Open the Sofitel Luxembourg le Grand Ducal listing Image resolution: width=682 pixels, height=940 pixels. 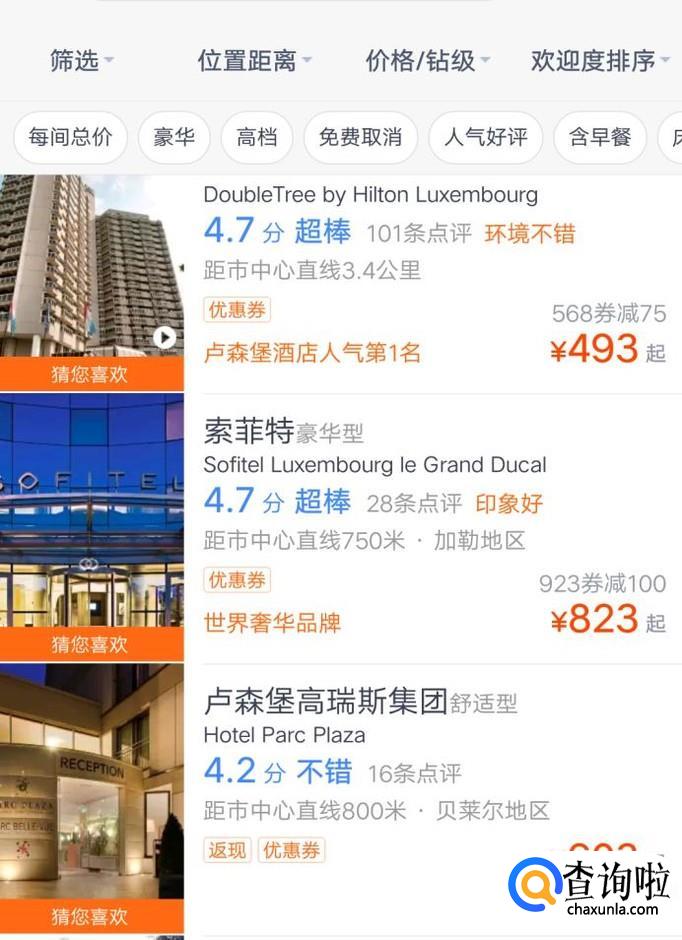pyautogui.click(x=375, y=464)
